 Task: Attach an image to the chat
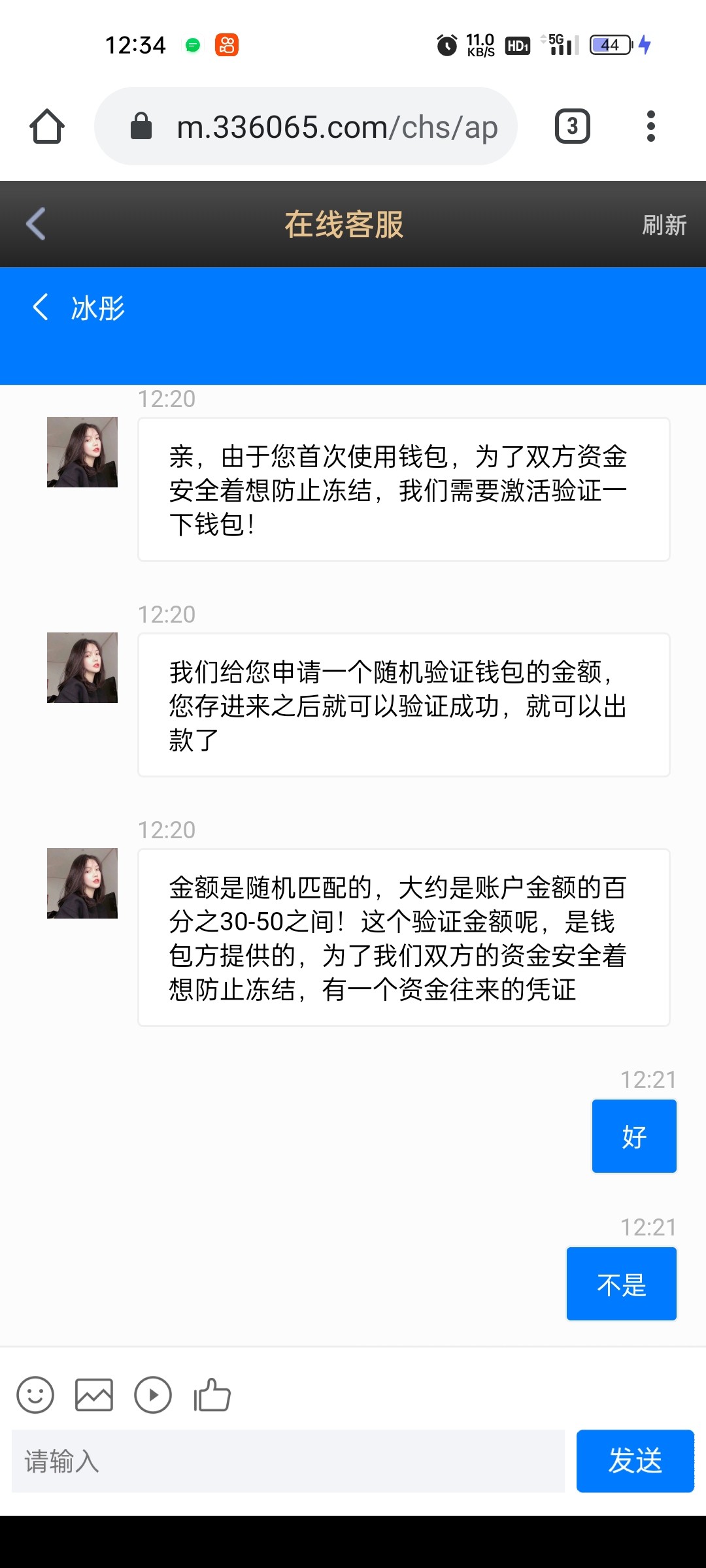pyautogui.click(x=94, y=1395)
